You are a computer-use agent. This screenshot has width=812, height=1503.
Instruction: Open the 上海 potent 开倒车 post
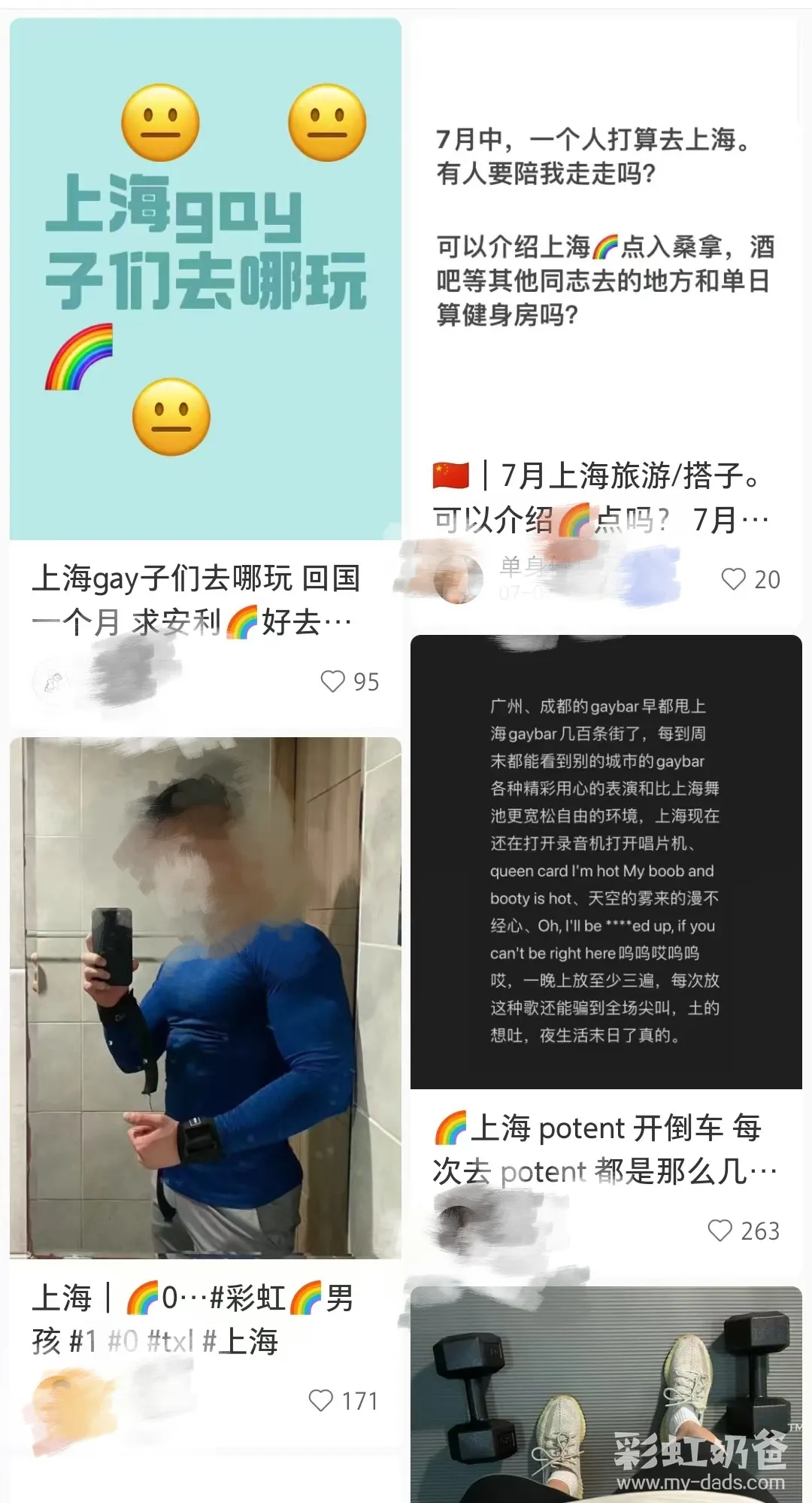point(605,862)
